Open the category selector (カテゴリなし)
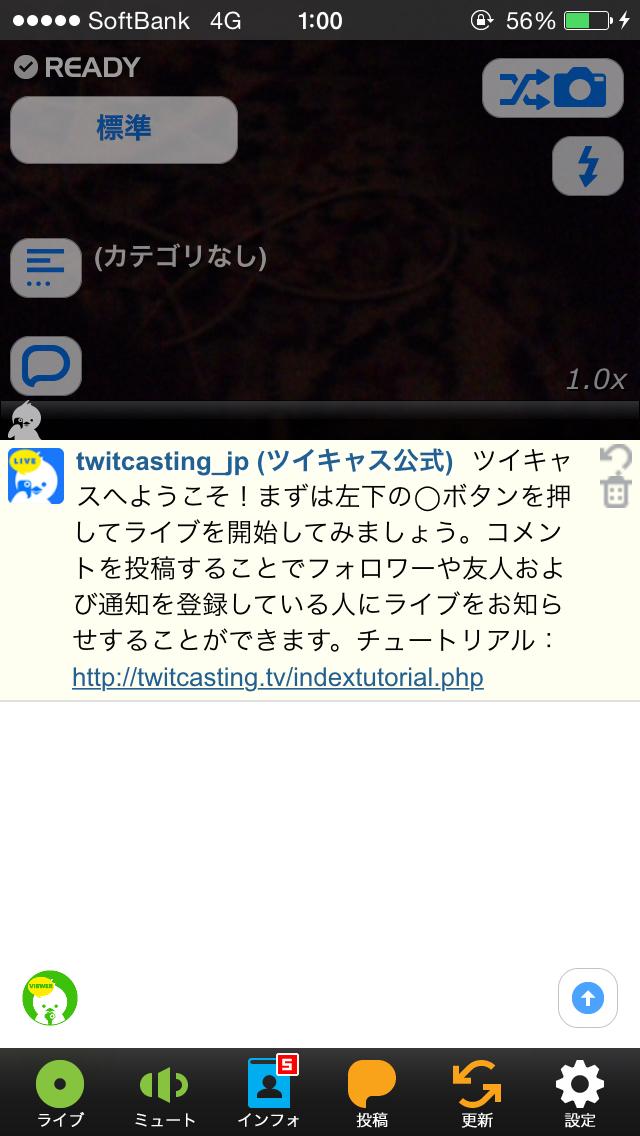This screenshot has height=1136, width=640. 46,267
